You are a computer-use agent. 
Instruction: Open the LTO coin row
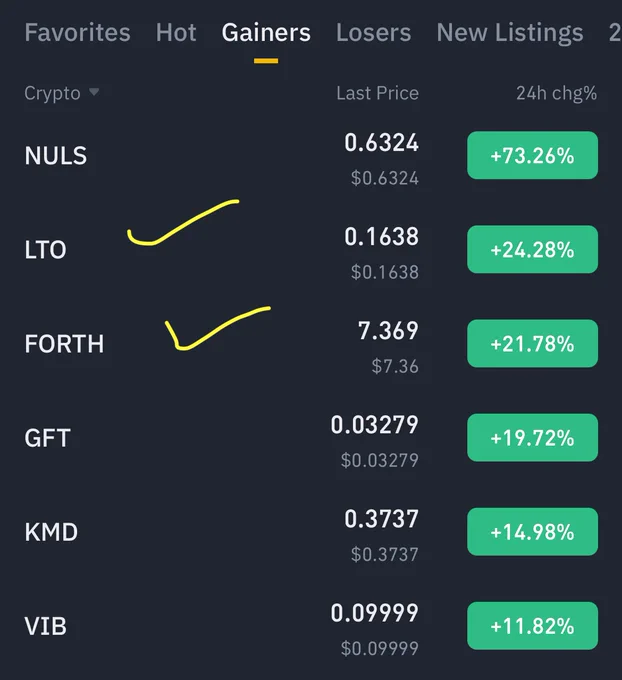click(x=311, y=250)
